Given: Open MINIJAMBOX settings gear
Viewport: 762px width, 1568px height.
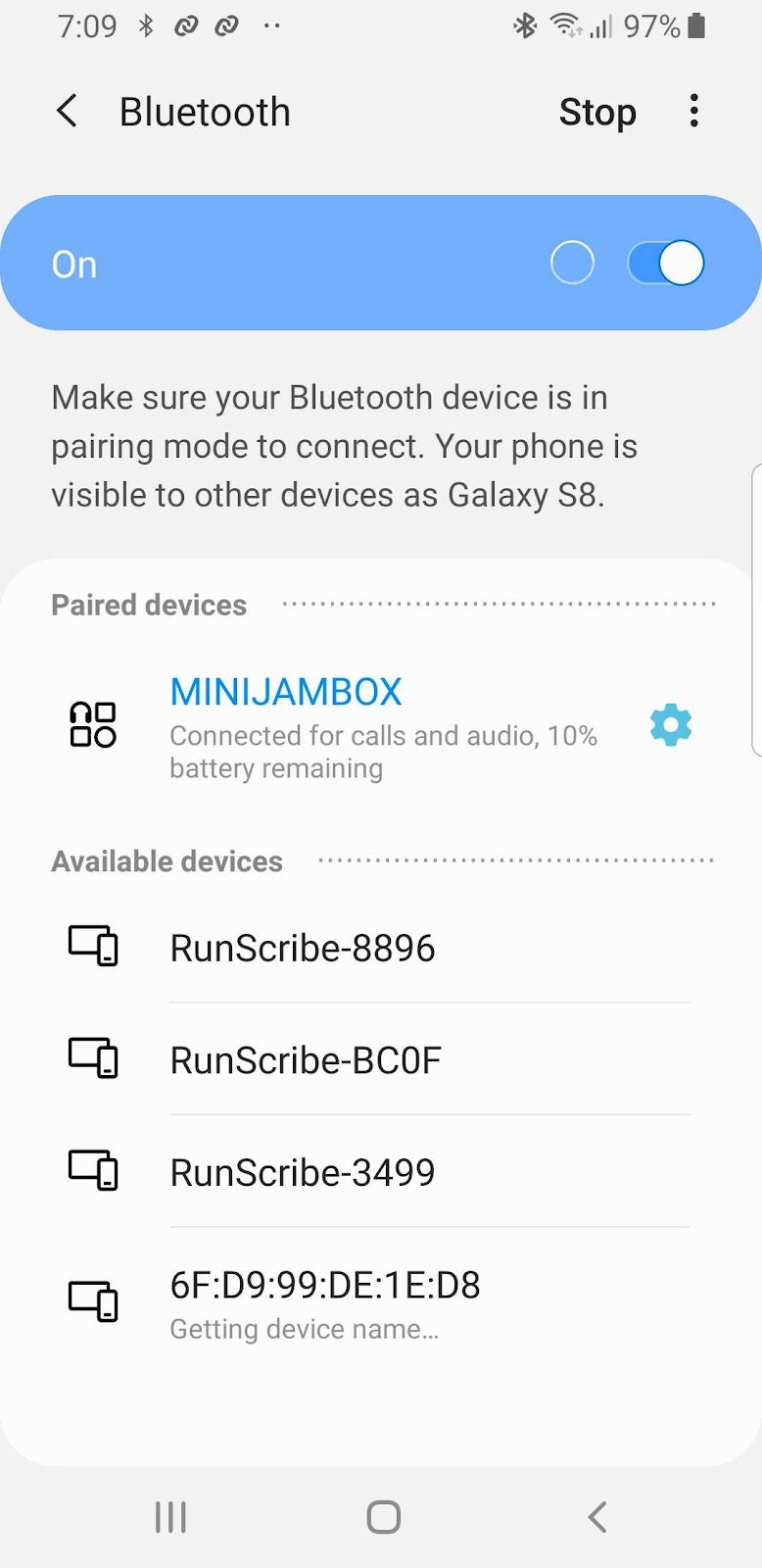Looking at the screenshot, I should coord(671,725).
